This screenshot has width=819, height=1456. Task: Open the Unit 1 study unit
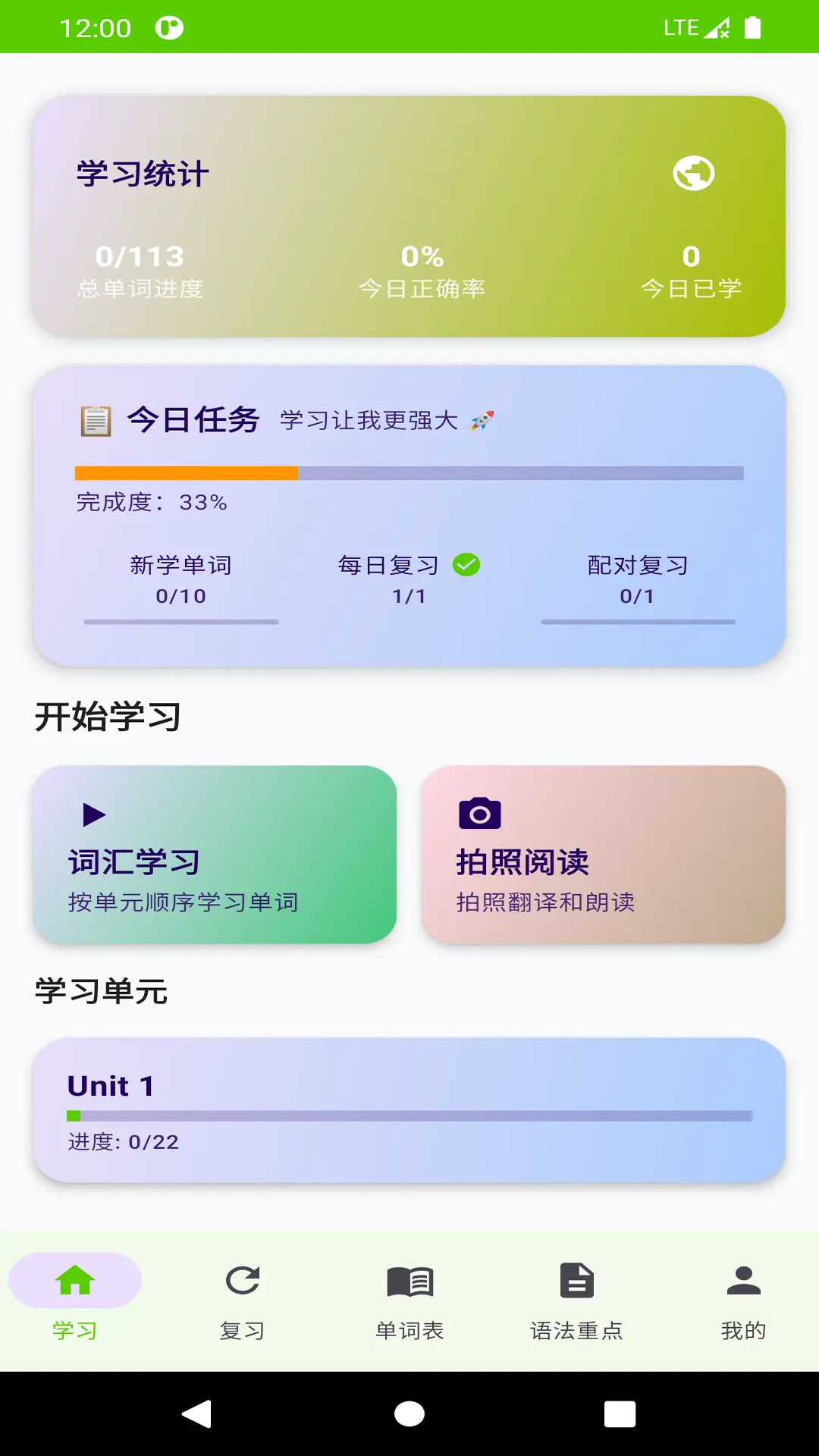[x=409, y=1109]
